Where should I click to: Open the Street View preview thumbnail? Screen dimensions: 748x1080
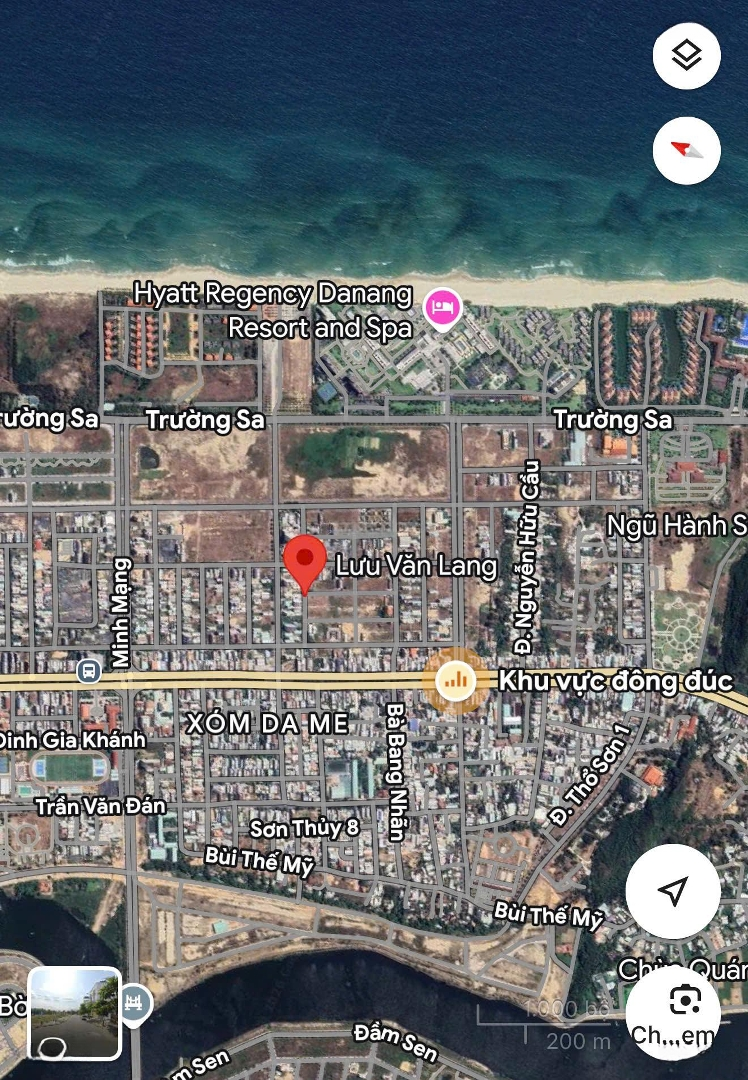click(x=75, y=1014)
